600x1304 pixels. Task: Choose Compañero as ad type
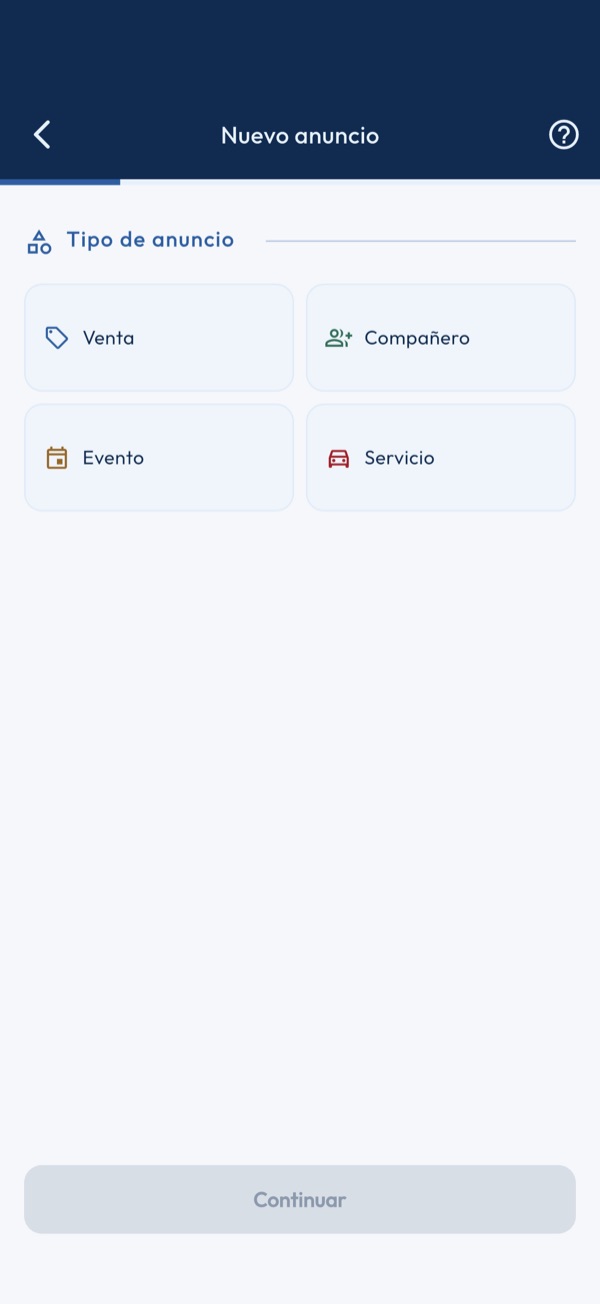441,338
